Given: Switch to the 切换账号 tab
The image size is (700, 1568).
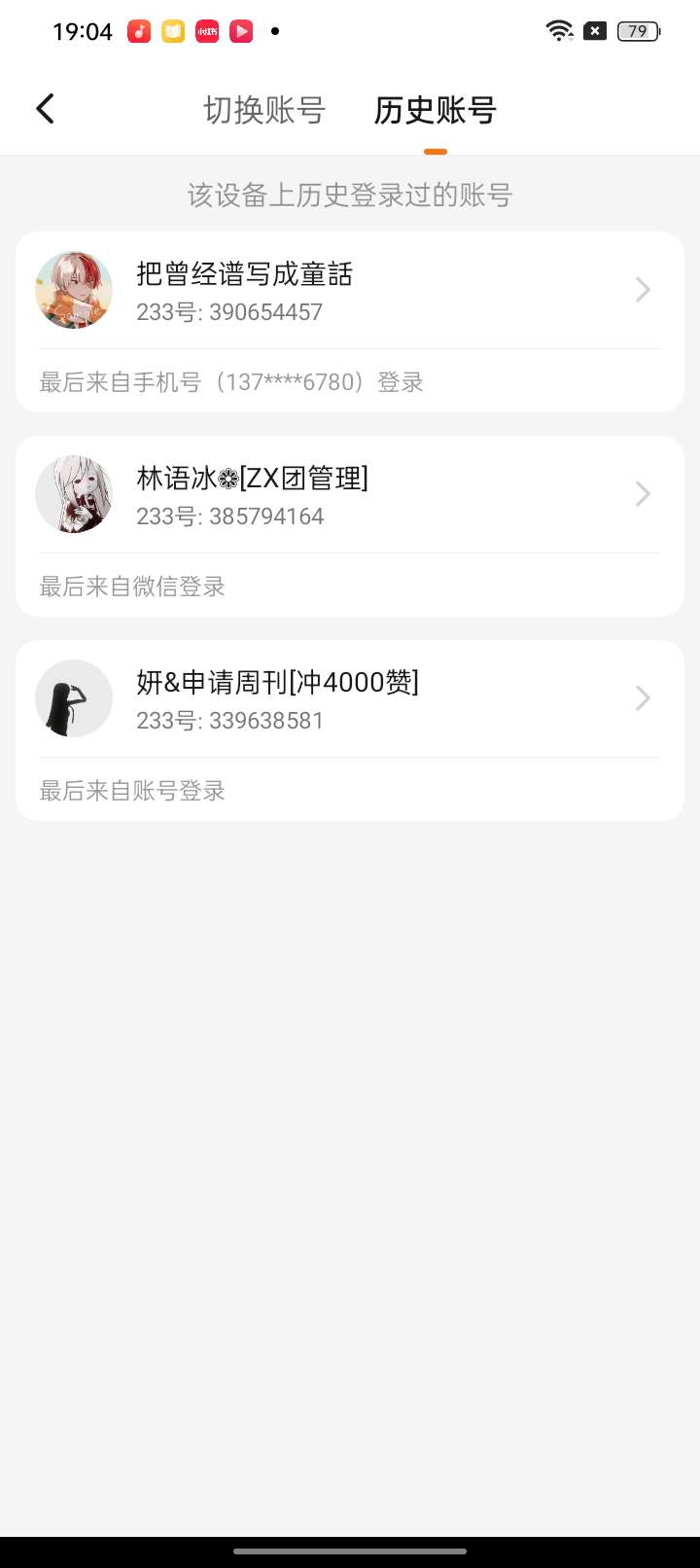Looking at the screenshot, I should coord(263,110).
